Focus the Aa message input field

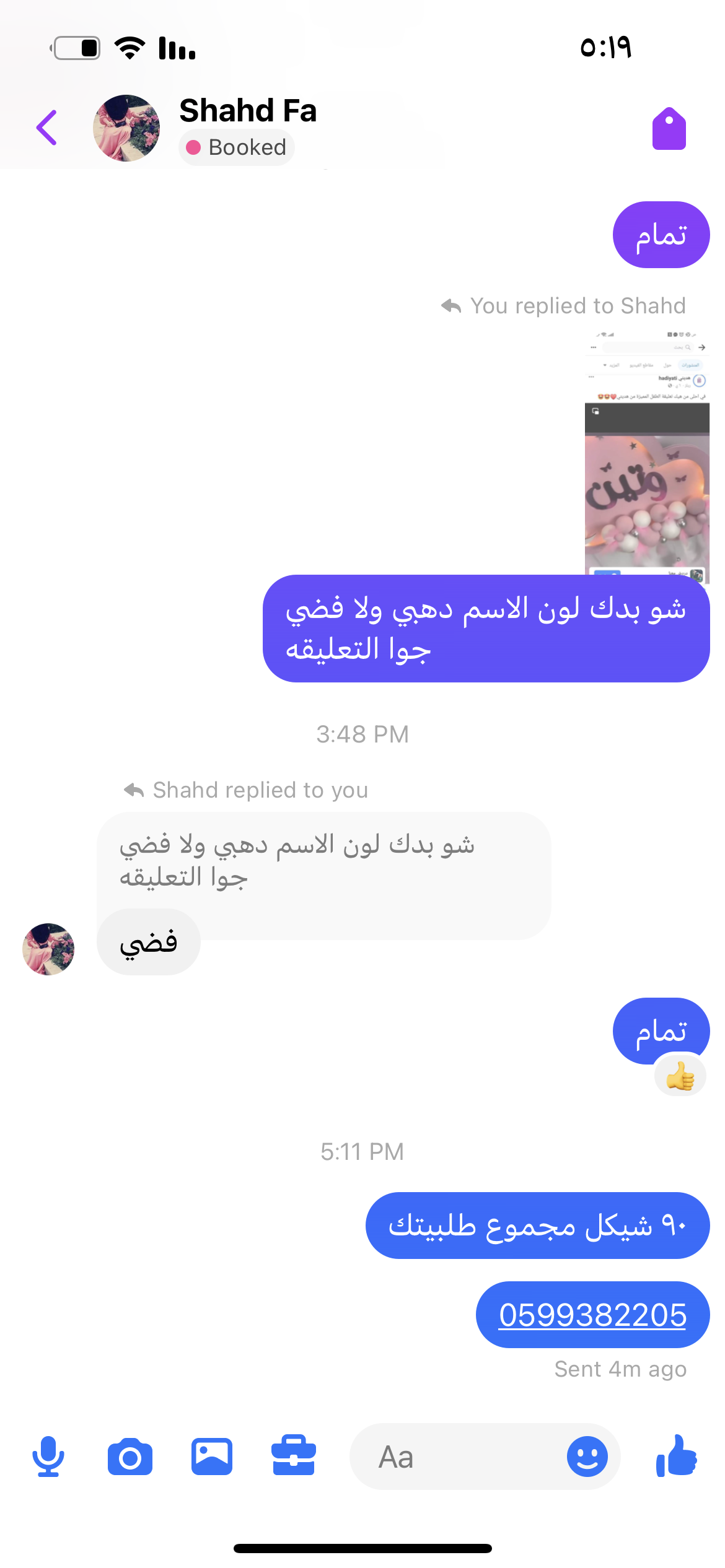459,1457
